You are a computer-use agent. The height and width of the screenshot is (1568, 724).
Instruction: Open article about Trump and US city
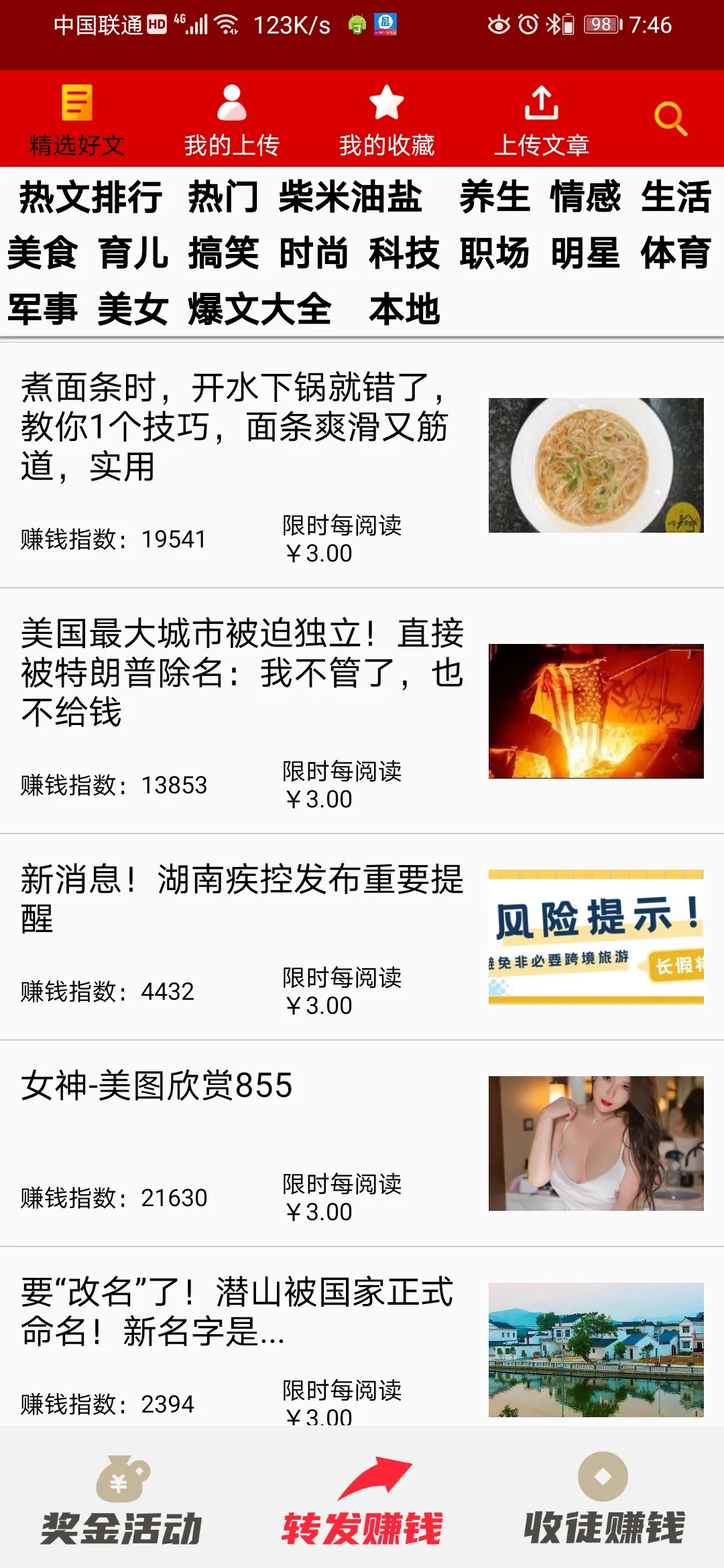pyautogui.click(x=241, y=677)
